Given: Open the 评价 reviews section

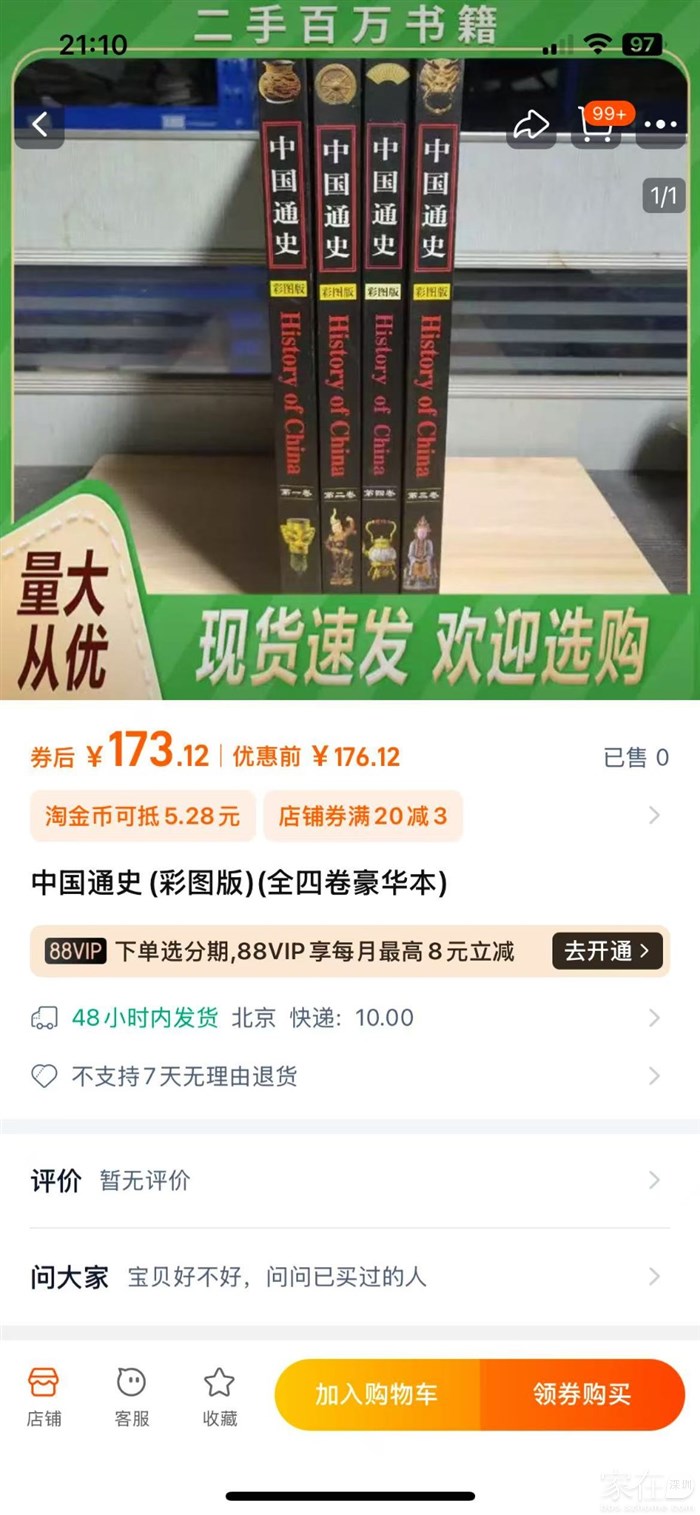Looking at the screenshot, I should click(350, 1181).
